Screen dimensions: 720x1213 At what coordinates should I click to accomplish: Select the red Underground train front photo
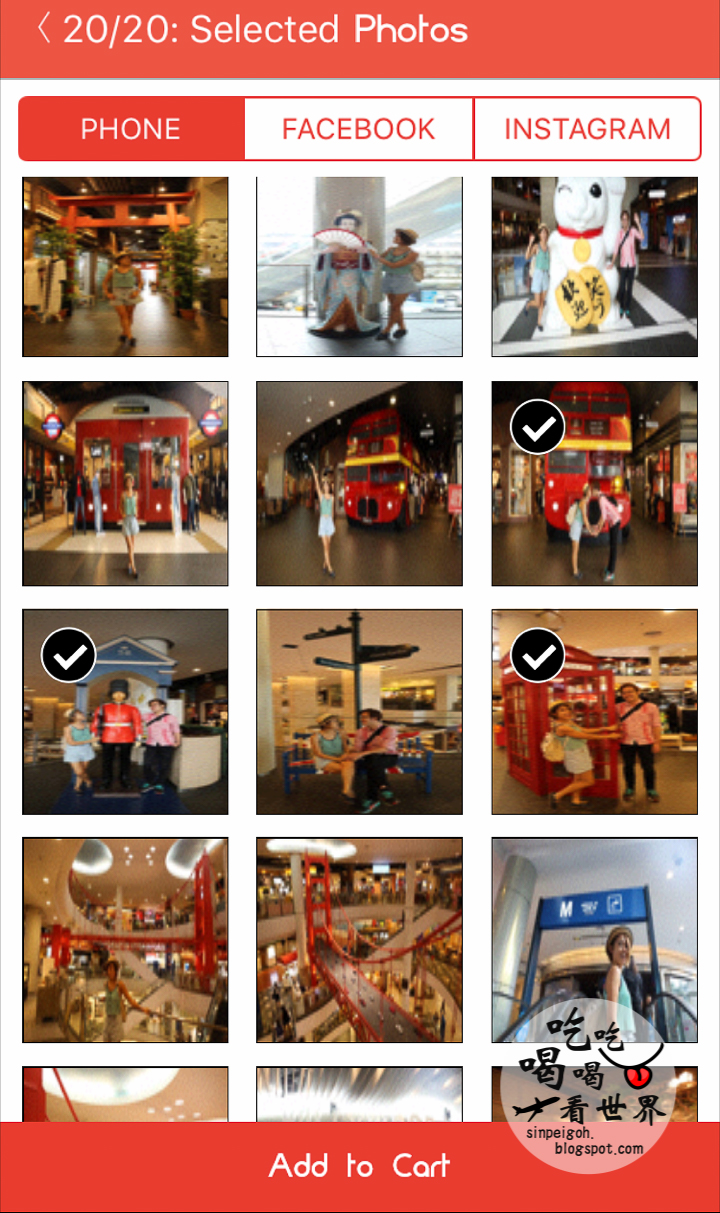click(x=125, y=483)
